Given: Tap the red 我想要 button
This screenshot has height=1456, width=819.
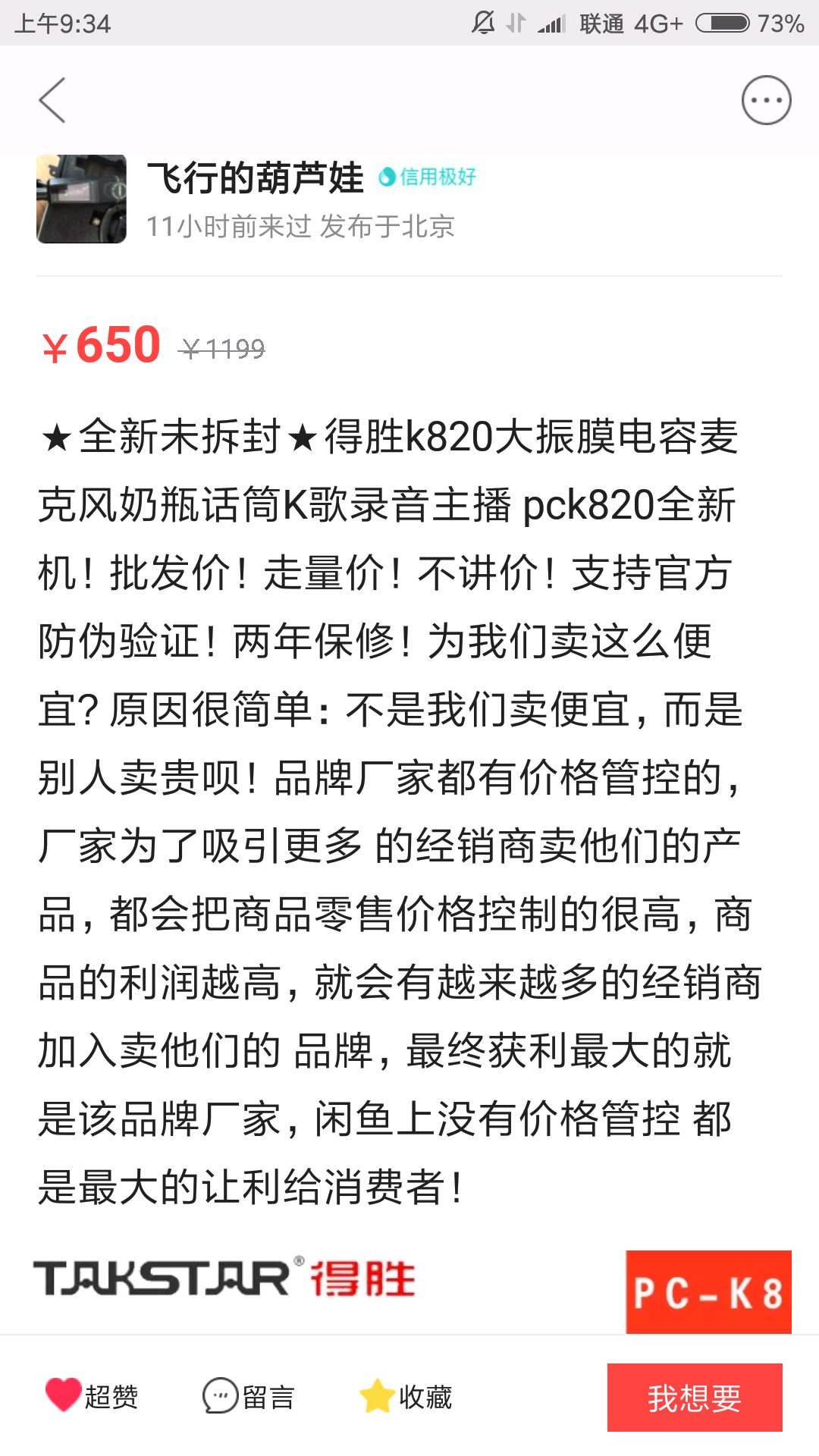Looking at the screenshot, I should [695, 1398].
